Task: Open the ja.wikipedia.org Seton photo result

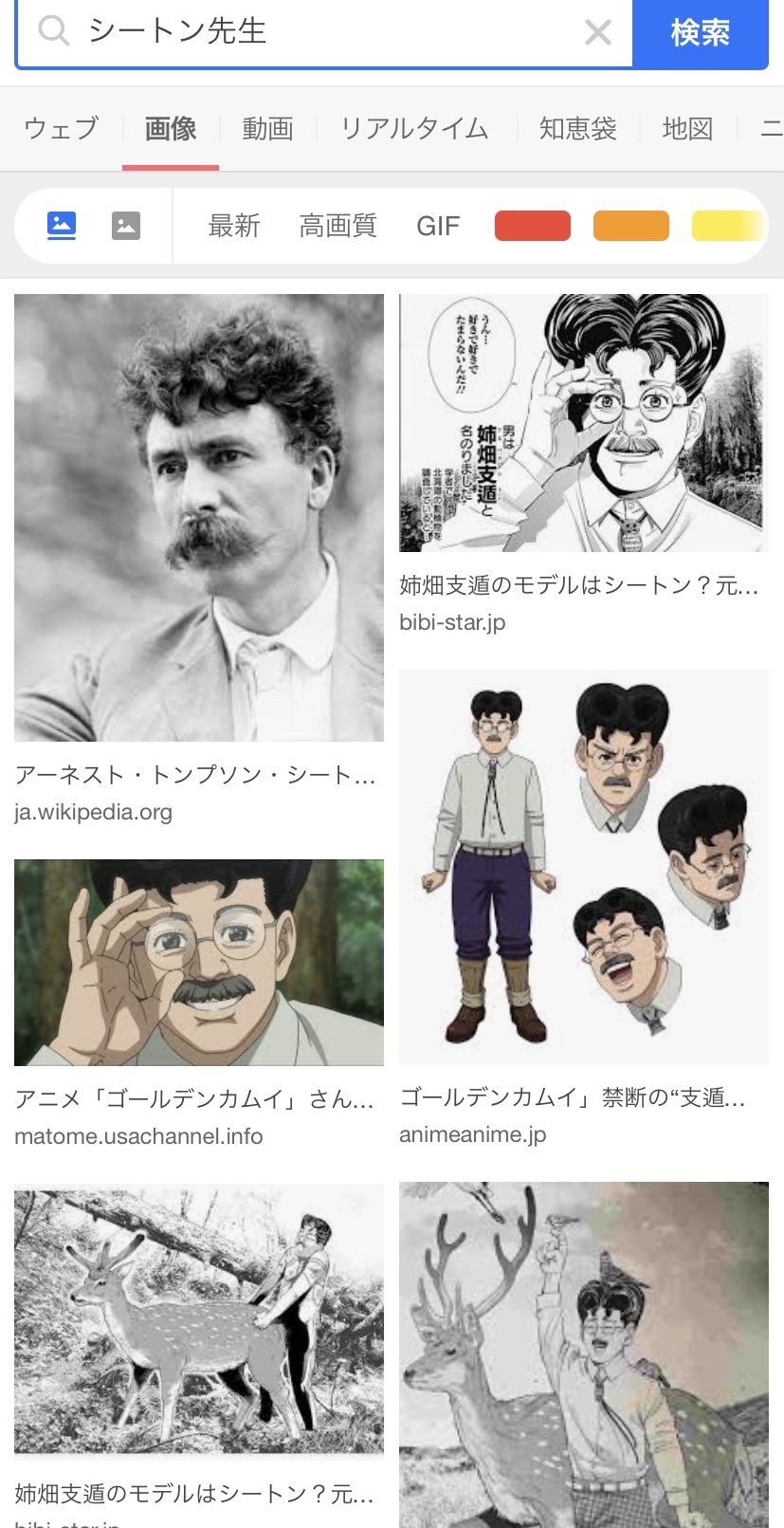Action: 199,517
